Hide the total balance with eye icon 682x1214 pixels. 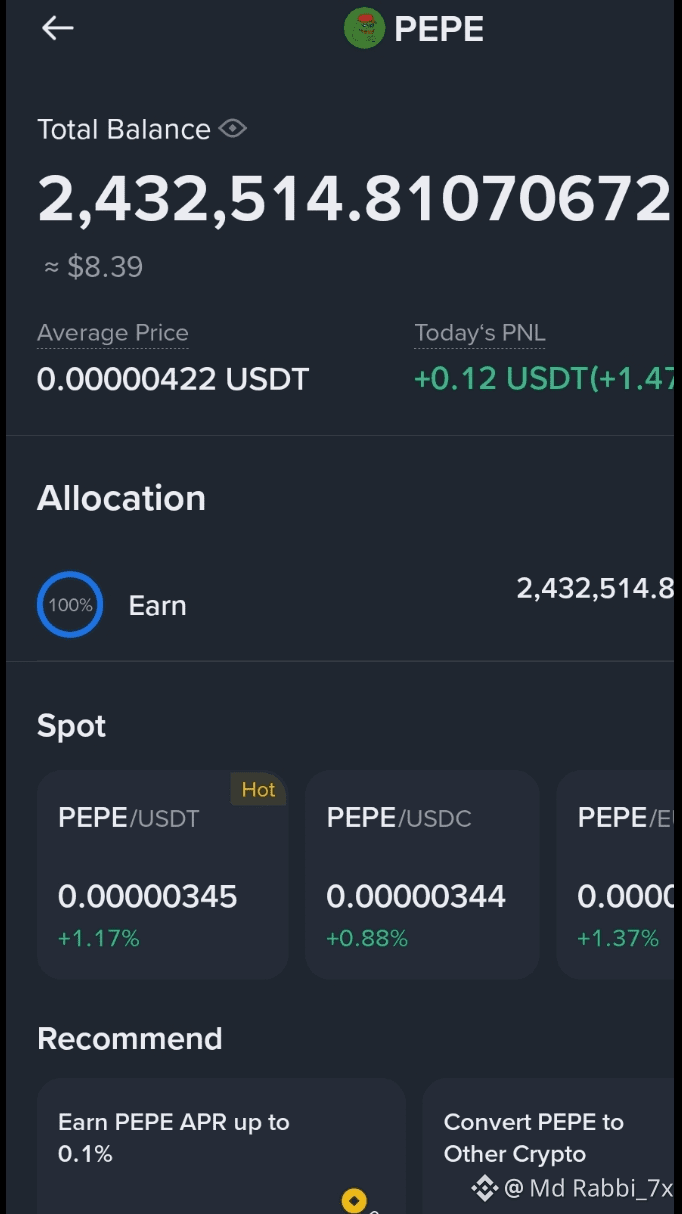pos(233,129)
